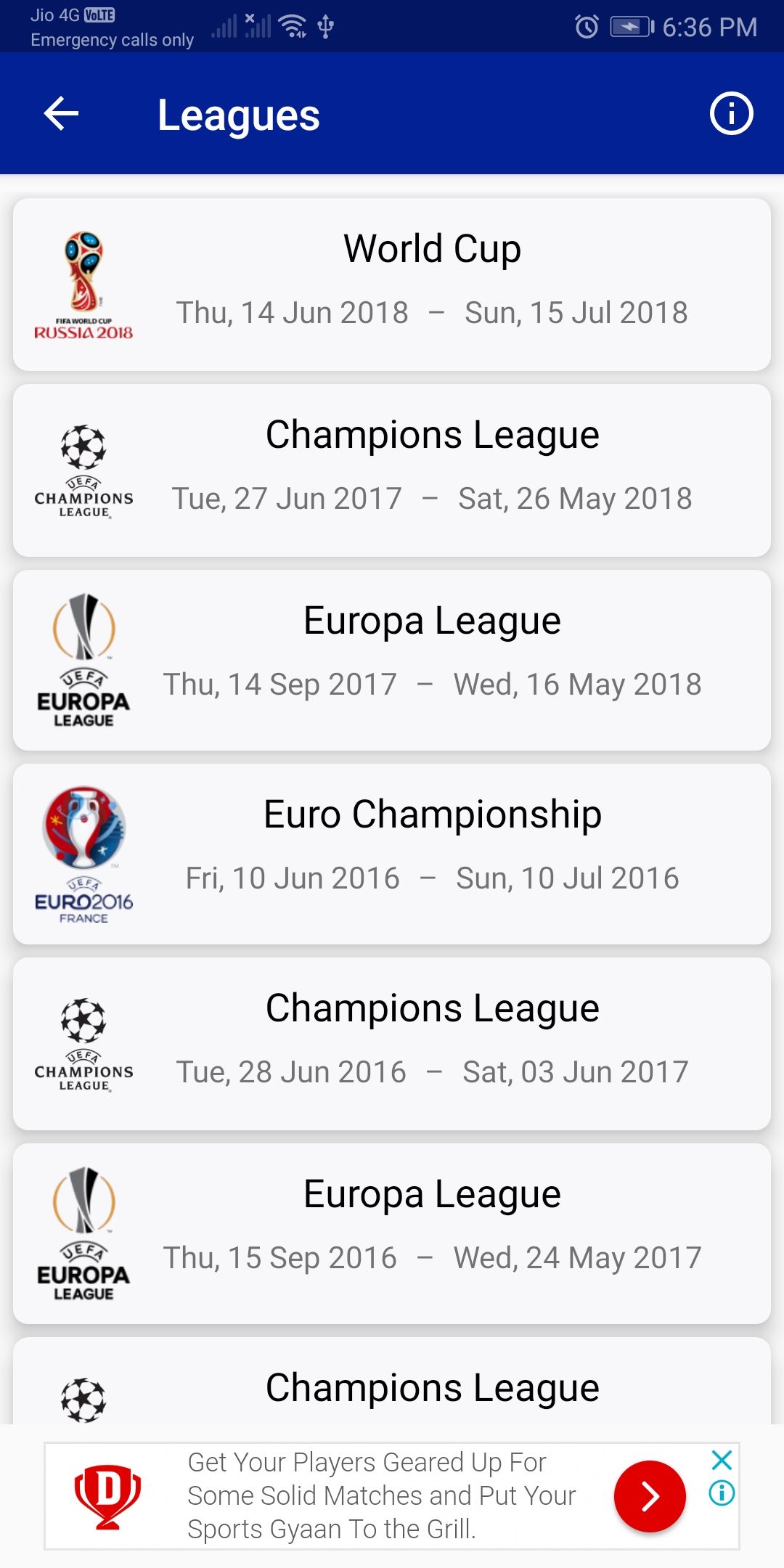The image size is (784, 1568).
Task: Go back from the Leagues screen
Action: pos(61,114)
